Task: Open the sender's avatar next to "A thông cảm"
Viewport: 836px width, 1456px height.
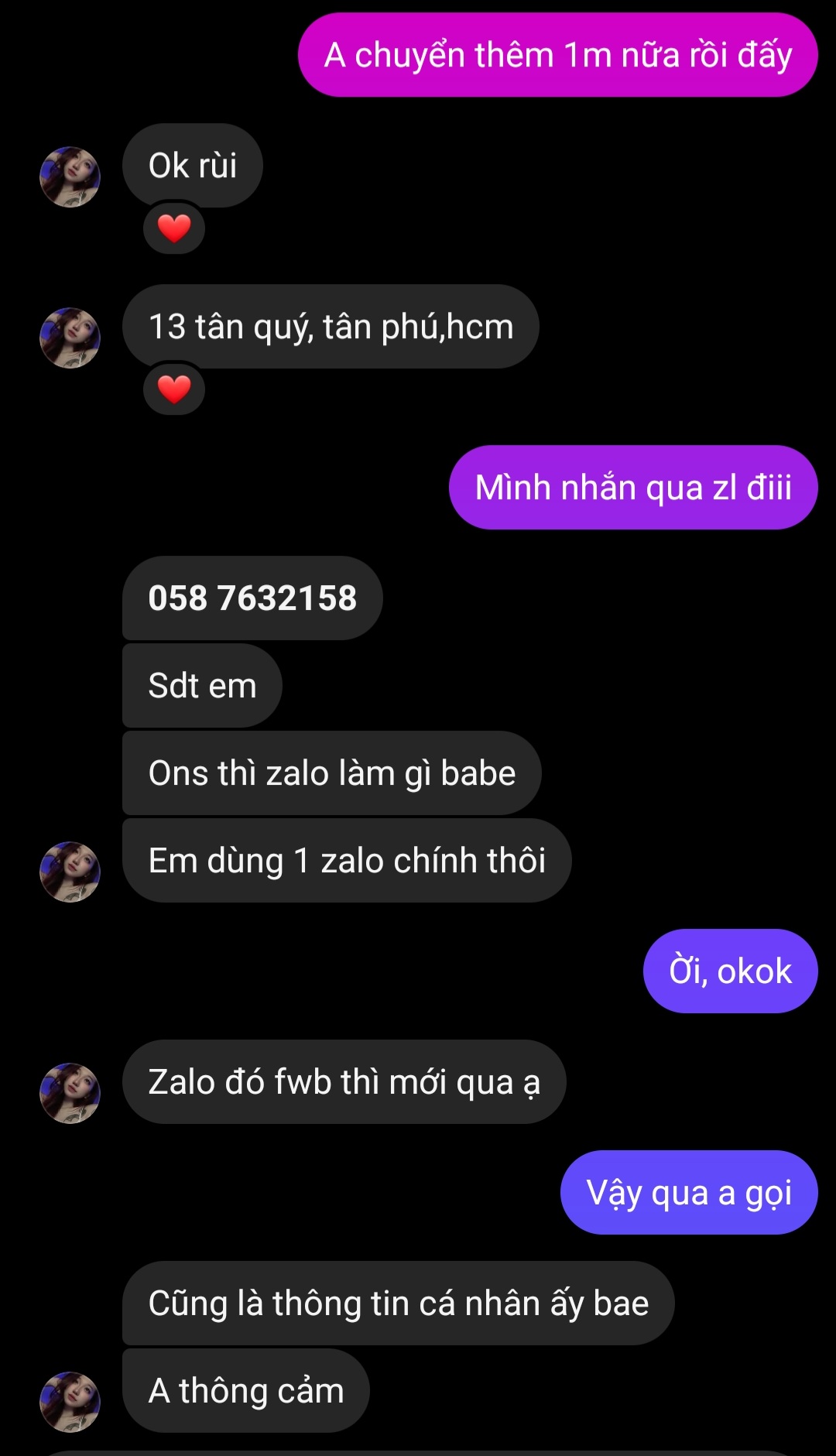Action: pos(70,1402)
